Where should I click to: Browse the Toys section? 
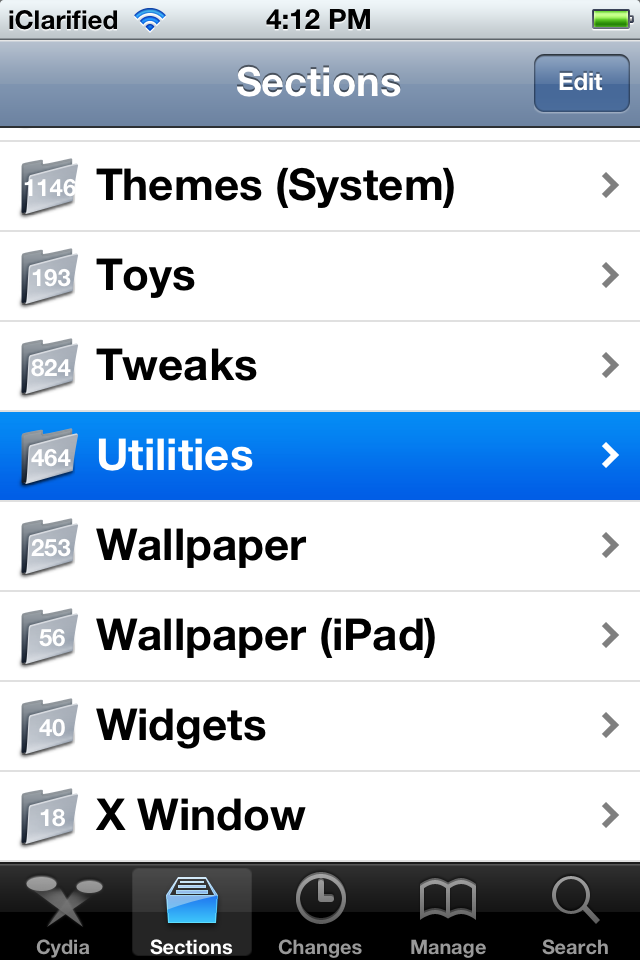tap(320, 276)
